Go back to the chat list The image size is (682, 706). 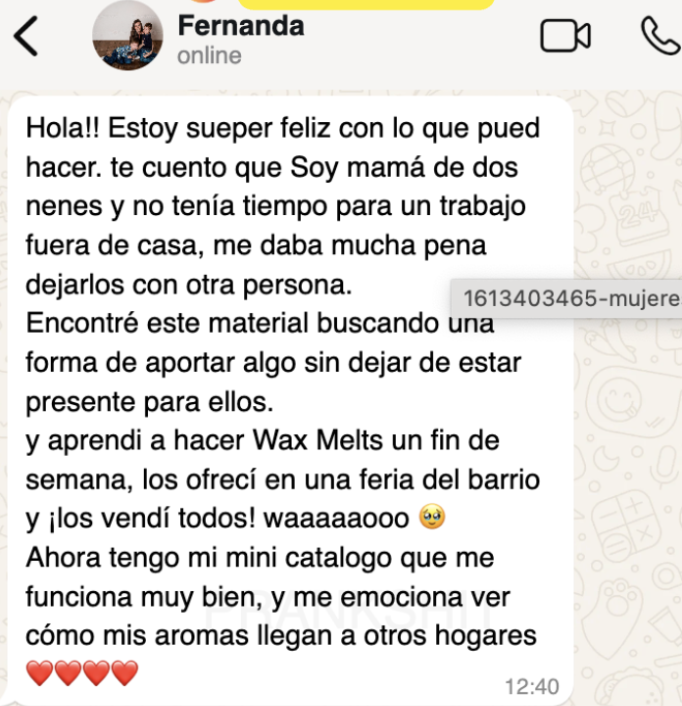click(27, 37)
